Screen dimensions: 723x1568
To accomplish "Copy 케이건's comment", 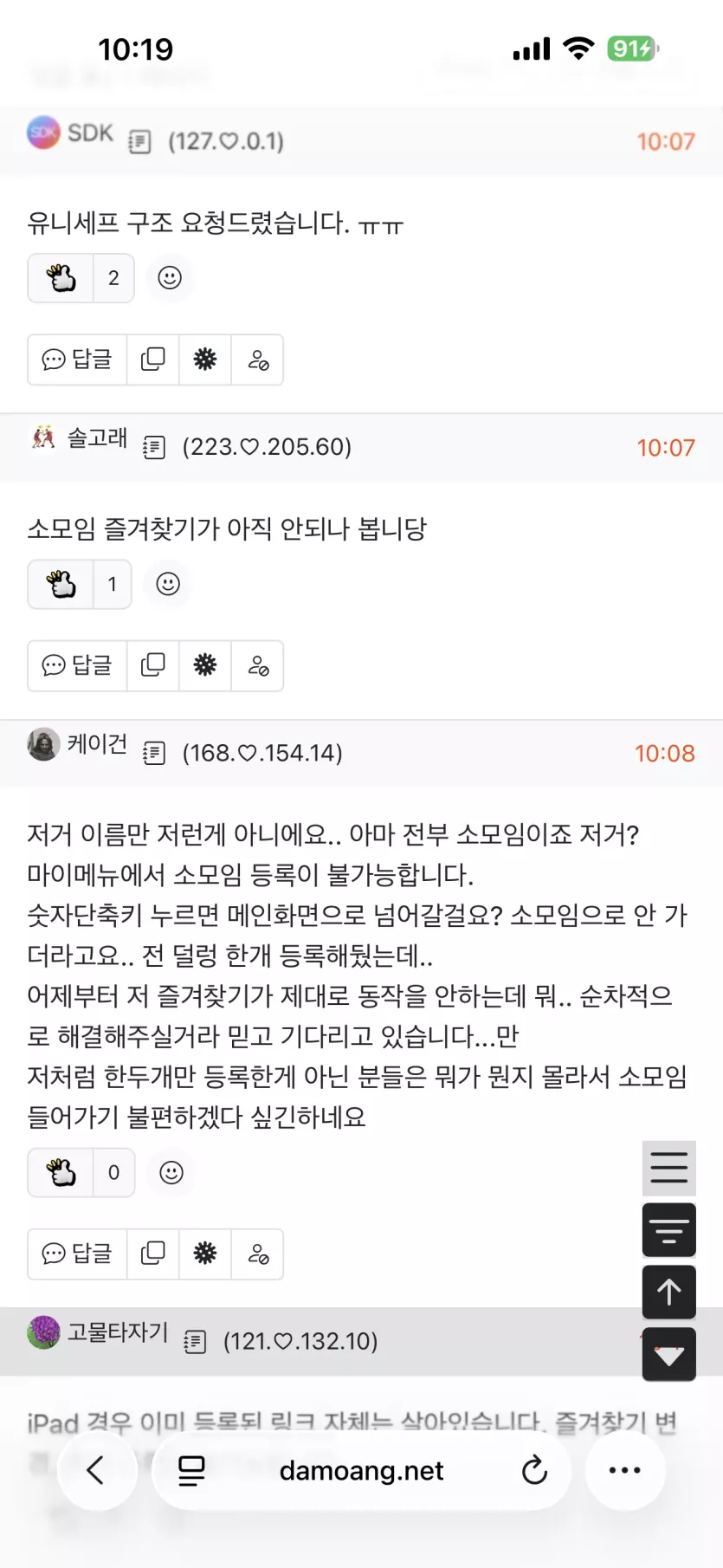I will (153, 1254).
